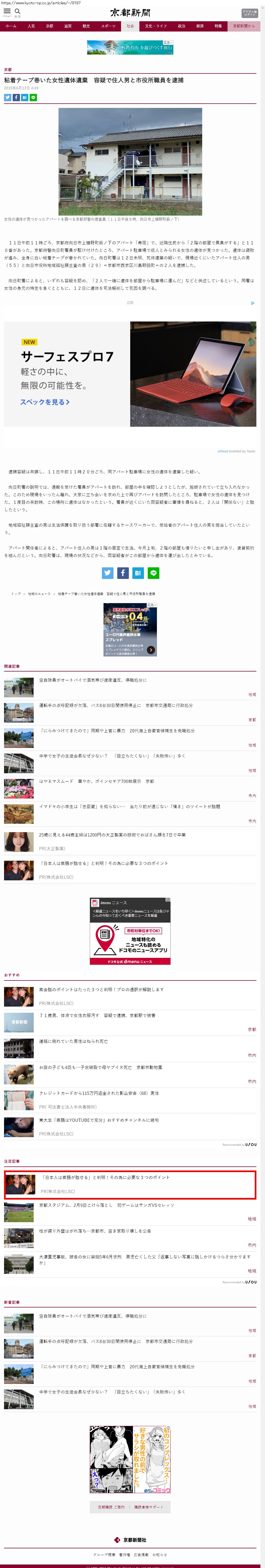Switch to the 経済 tab
This screenshot has width=265, height=1568.
tap(200, 26)
